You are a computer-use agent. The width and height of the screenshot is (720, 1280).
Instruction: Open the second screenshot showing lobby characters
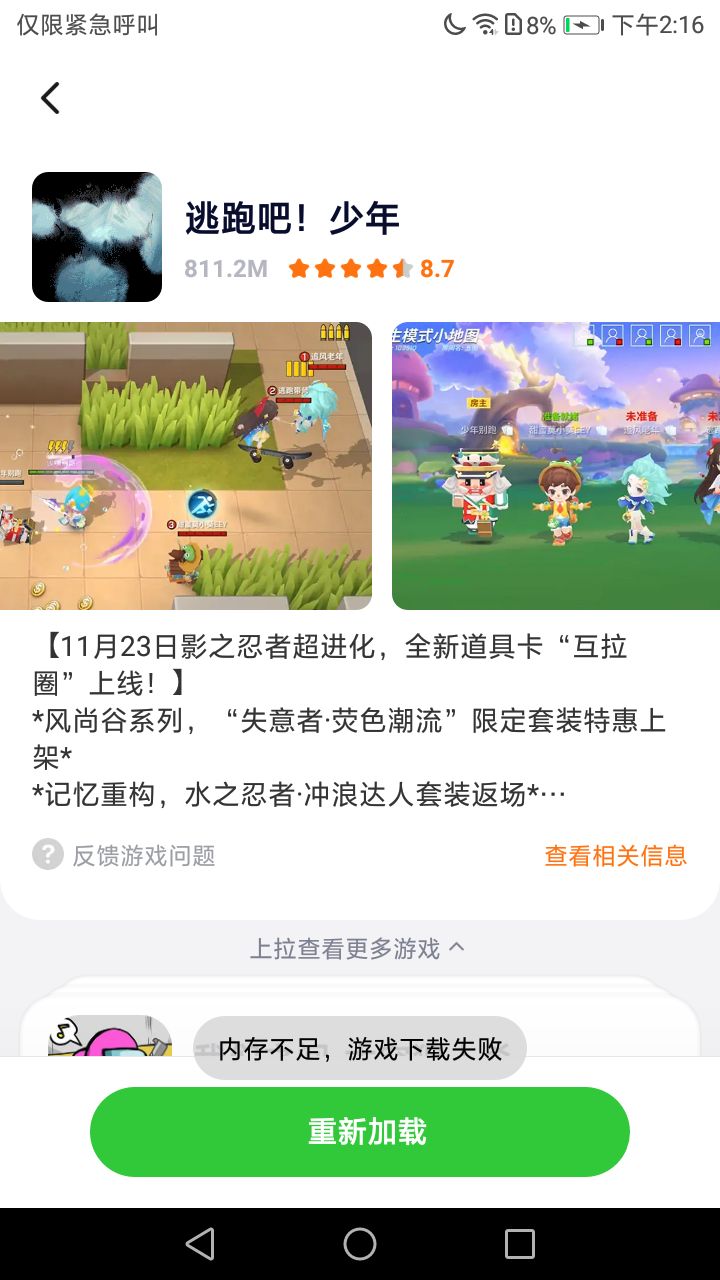[x=556, y=466]
